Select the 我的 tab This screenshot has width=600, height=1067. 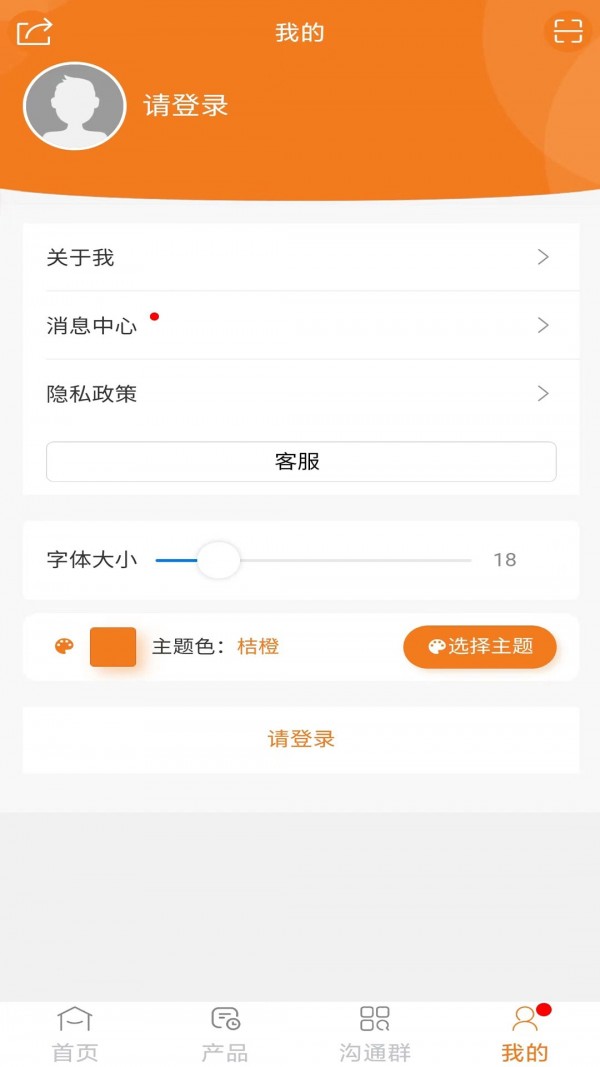point(525,1034)
